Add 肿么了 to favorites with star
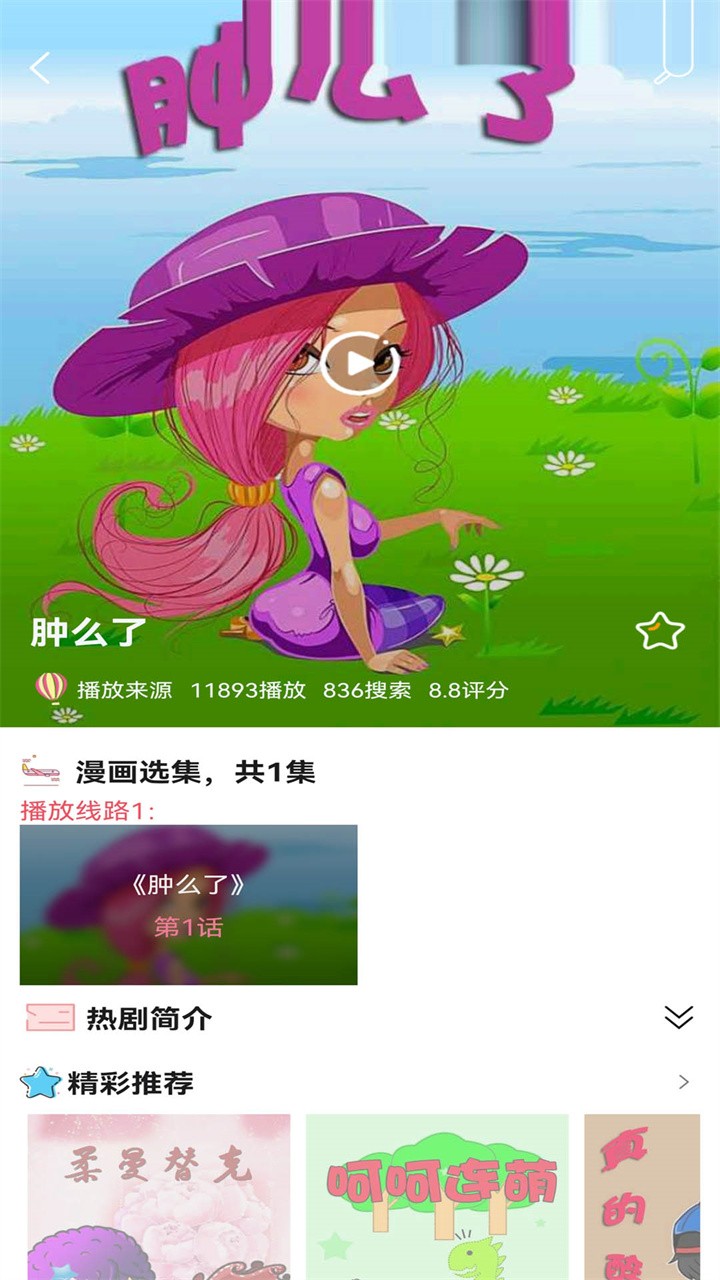The height and width of the screenshot is (1280, 720). [660, 632]
